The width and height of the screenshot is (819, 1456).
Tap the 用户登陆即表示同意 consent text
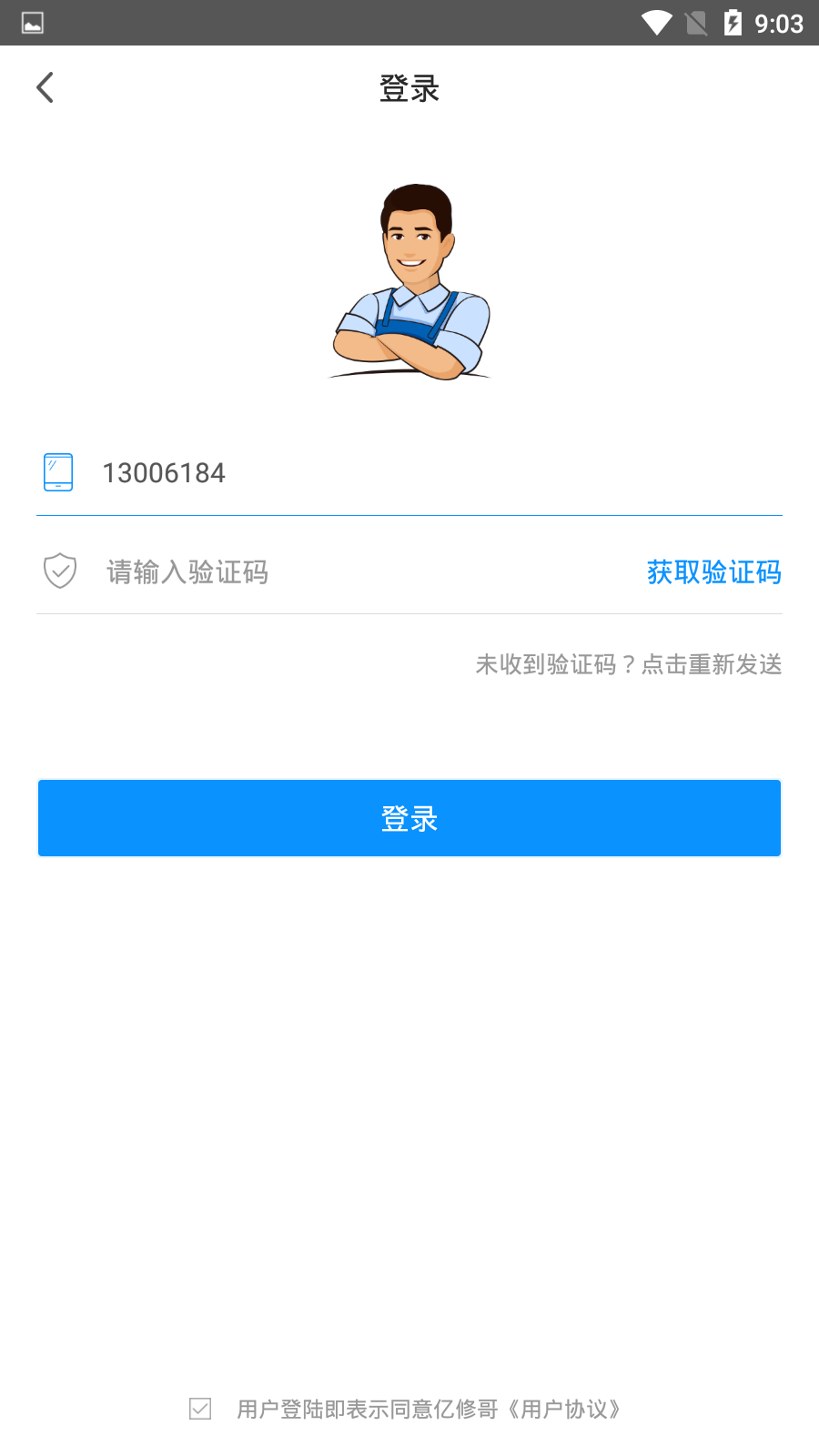pyautogui.click(x=364, y=1409)
